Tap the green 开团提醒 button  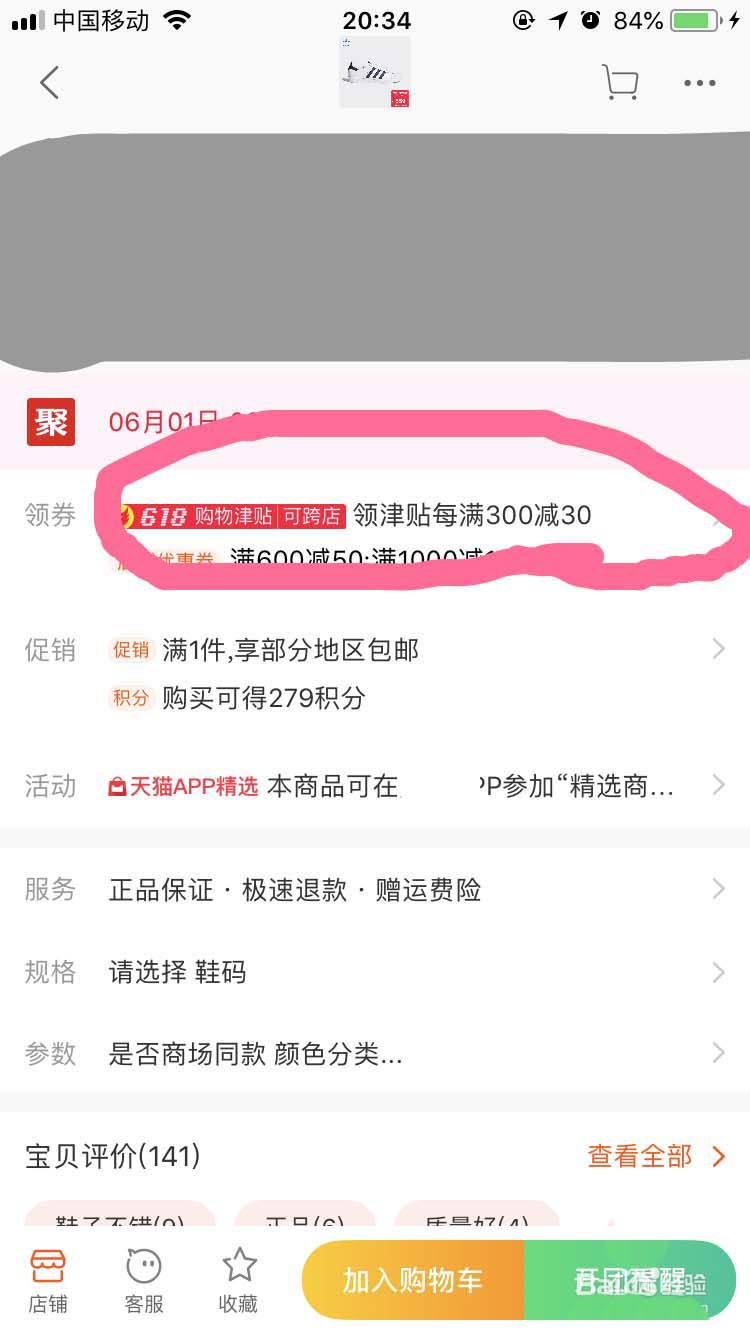coord(630,1280)
